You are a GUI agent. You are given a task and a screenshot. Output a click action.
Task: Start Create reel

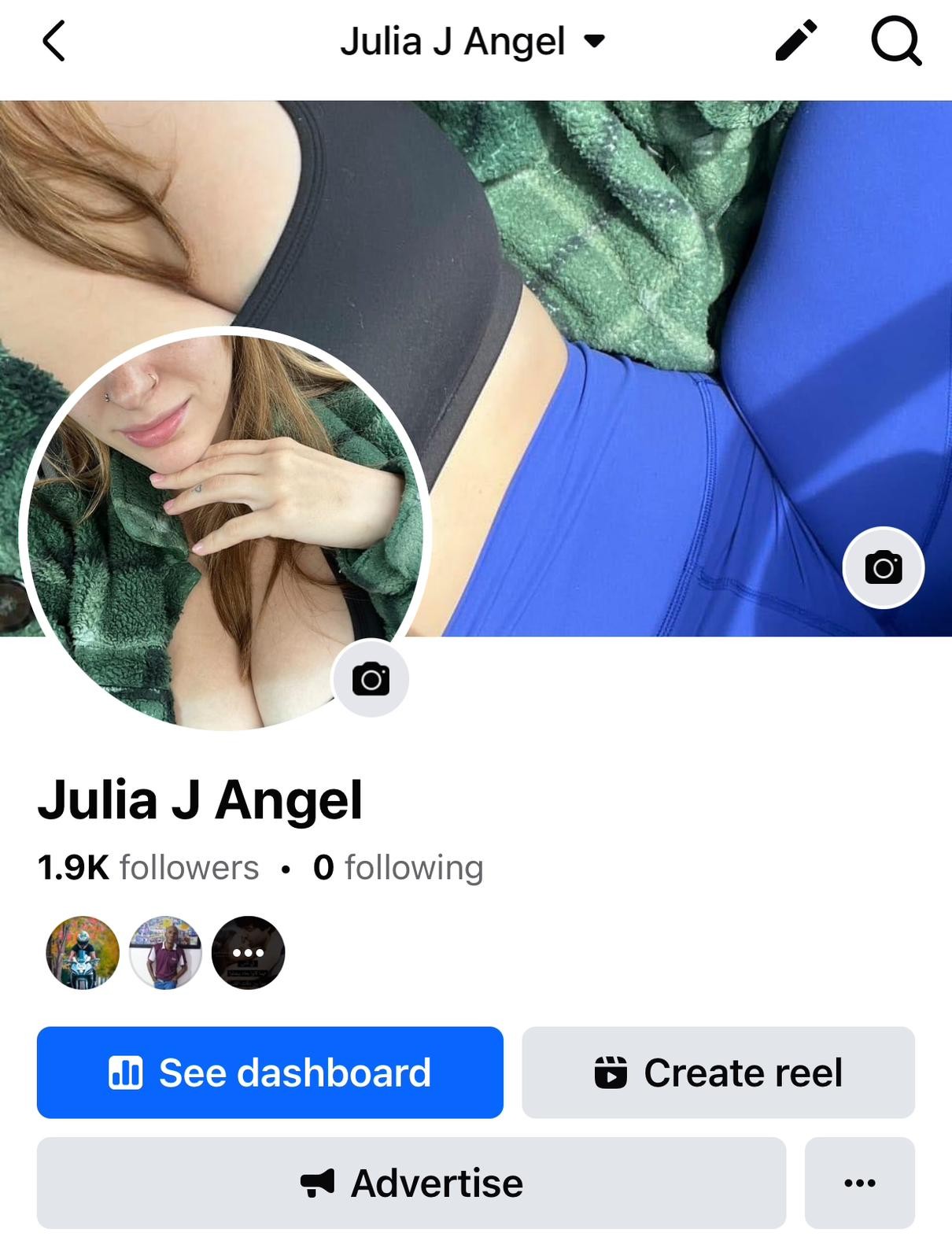(718, 1073)
